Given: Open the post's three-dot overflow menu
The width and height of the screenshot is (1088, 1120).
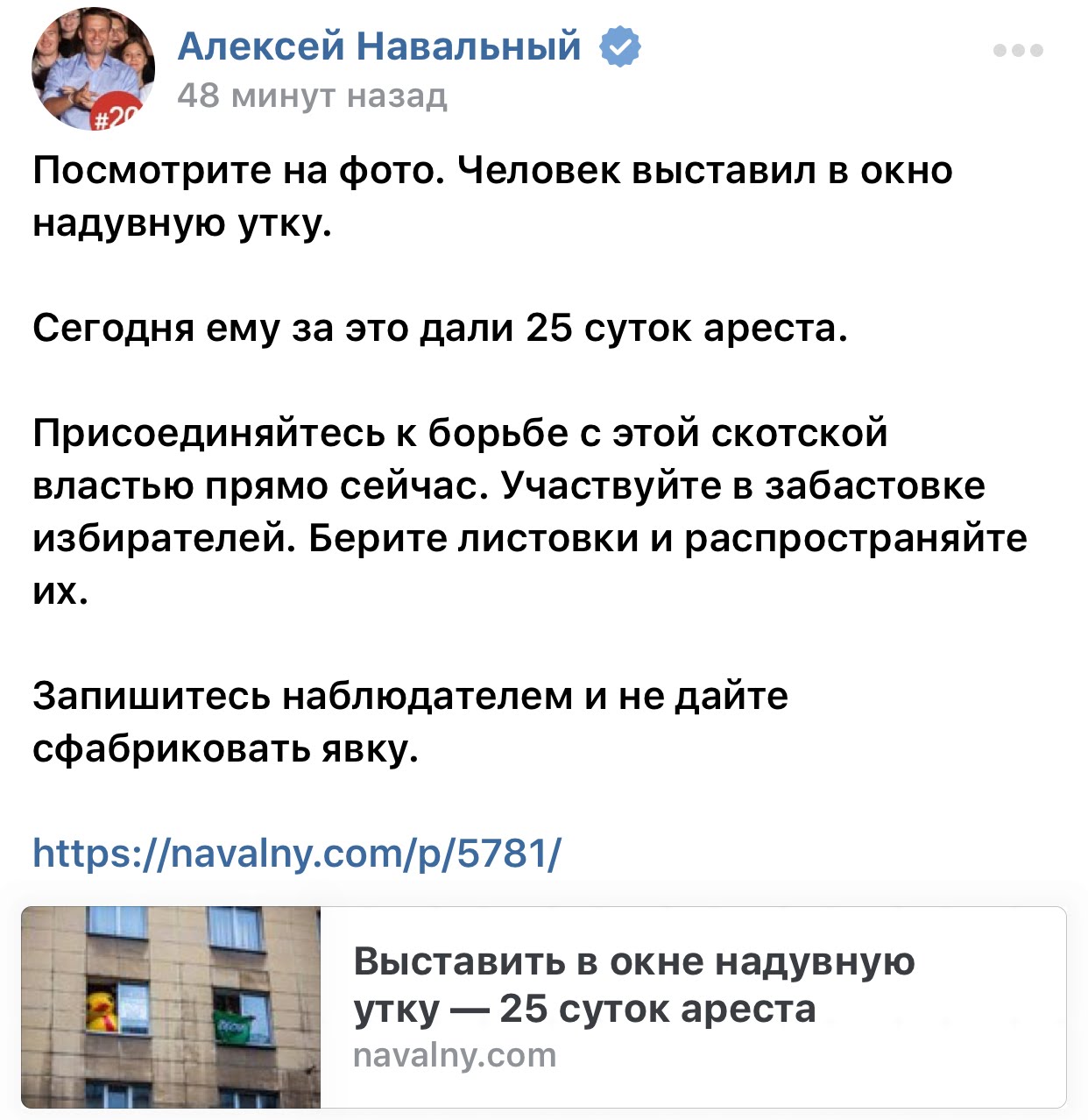Looking at the screenshot, I should pos(1018,51).
